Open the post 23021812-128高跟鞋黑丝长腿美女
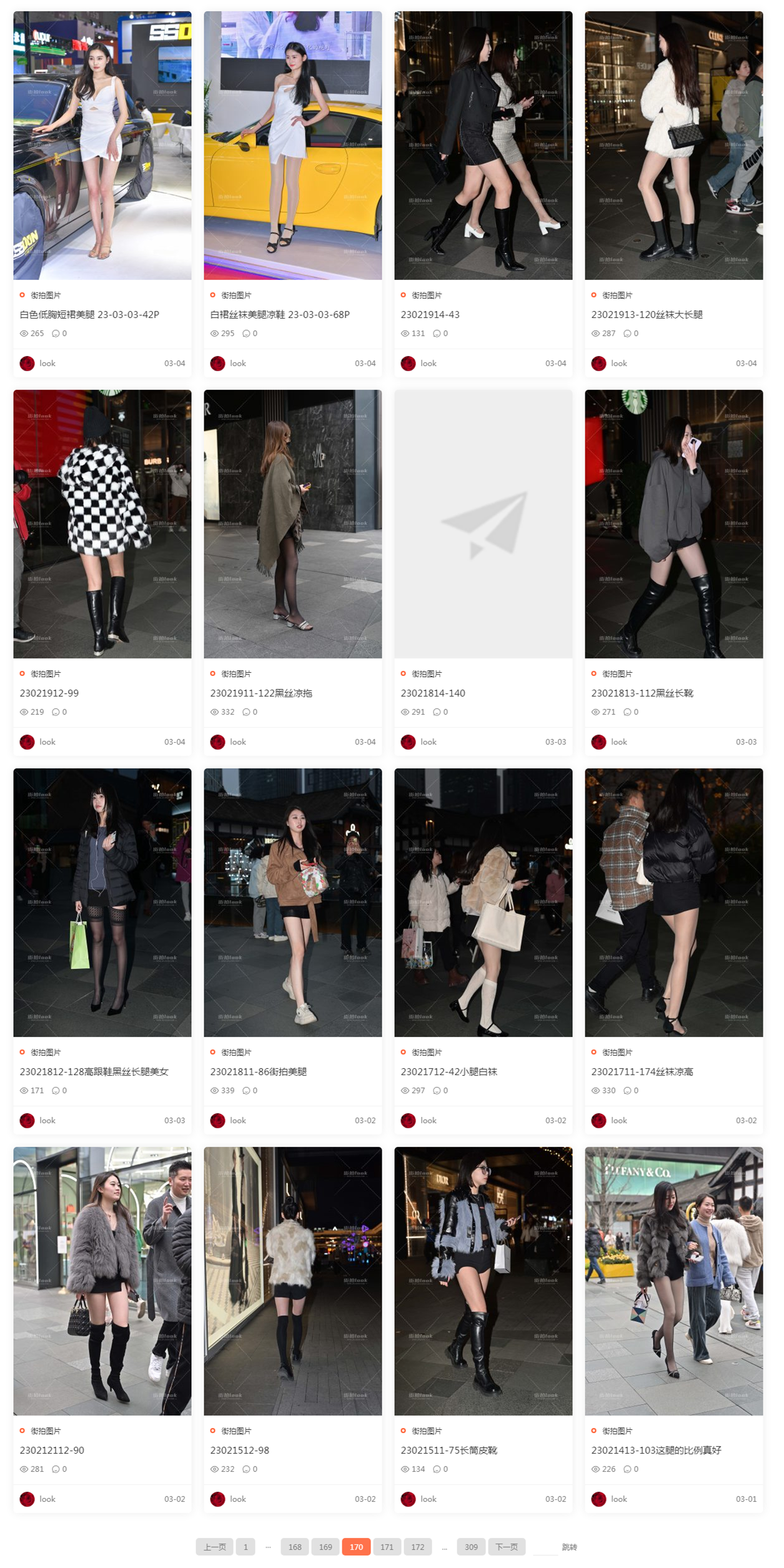Image resolution: width=784 pixels, height=1568 pixels. (94, 1071)
